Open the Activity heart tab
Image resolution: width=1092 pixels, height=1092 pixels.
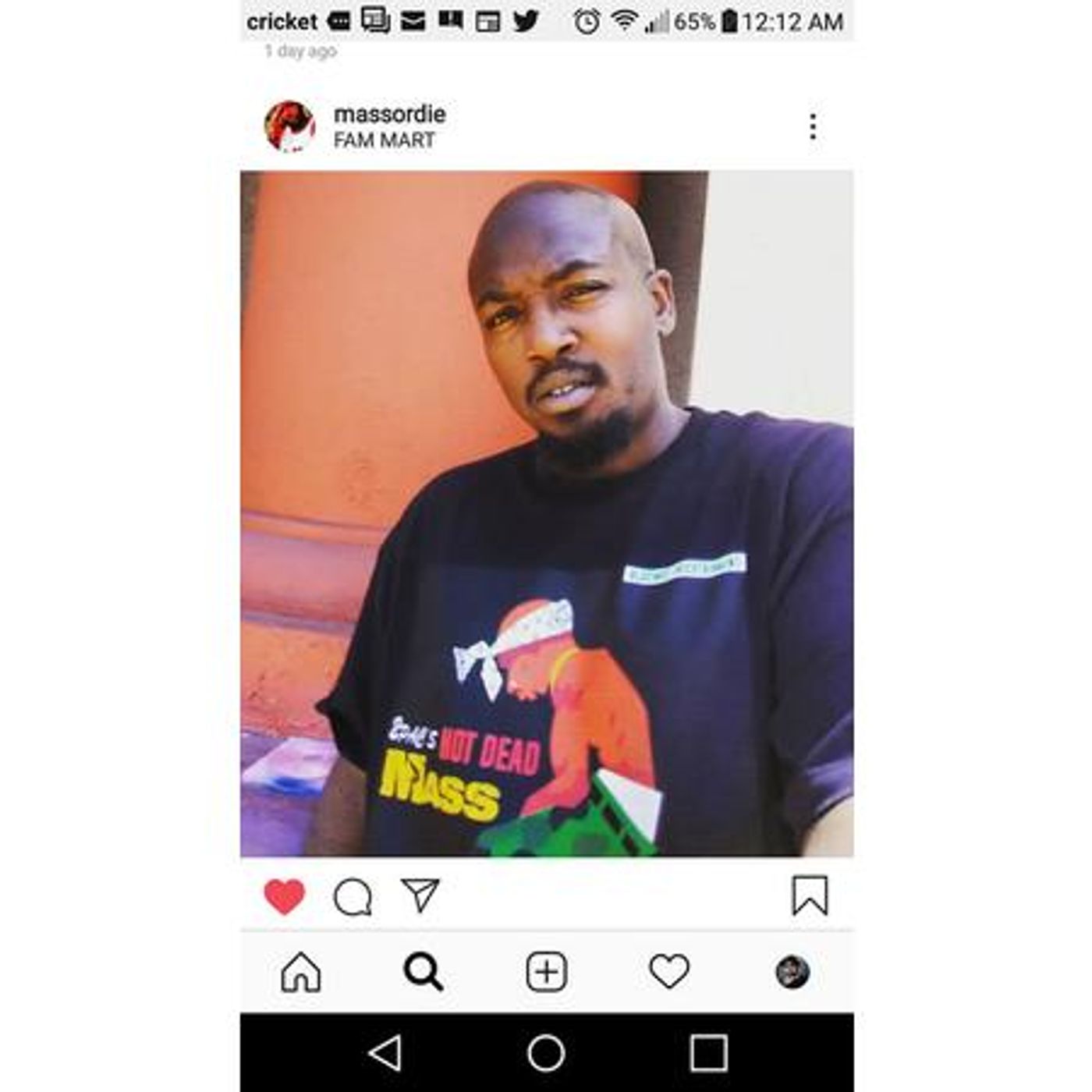point(669,973)
